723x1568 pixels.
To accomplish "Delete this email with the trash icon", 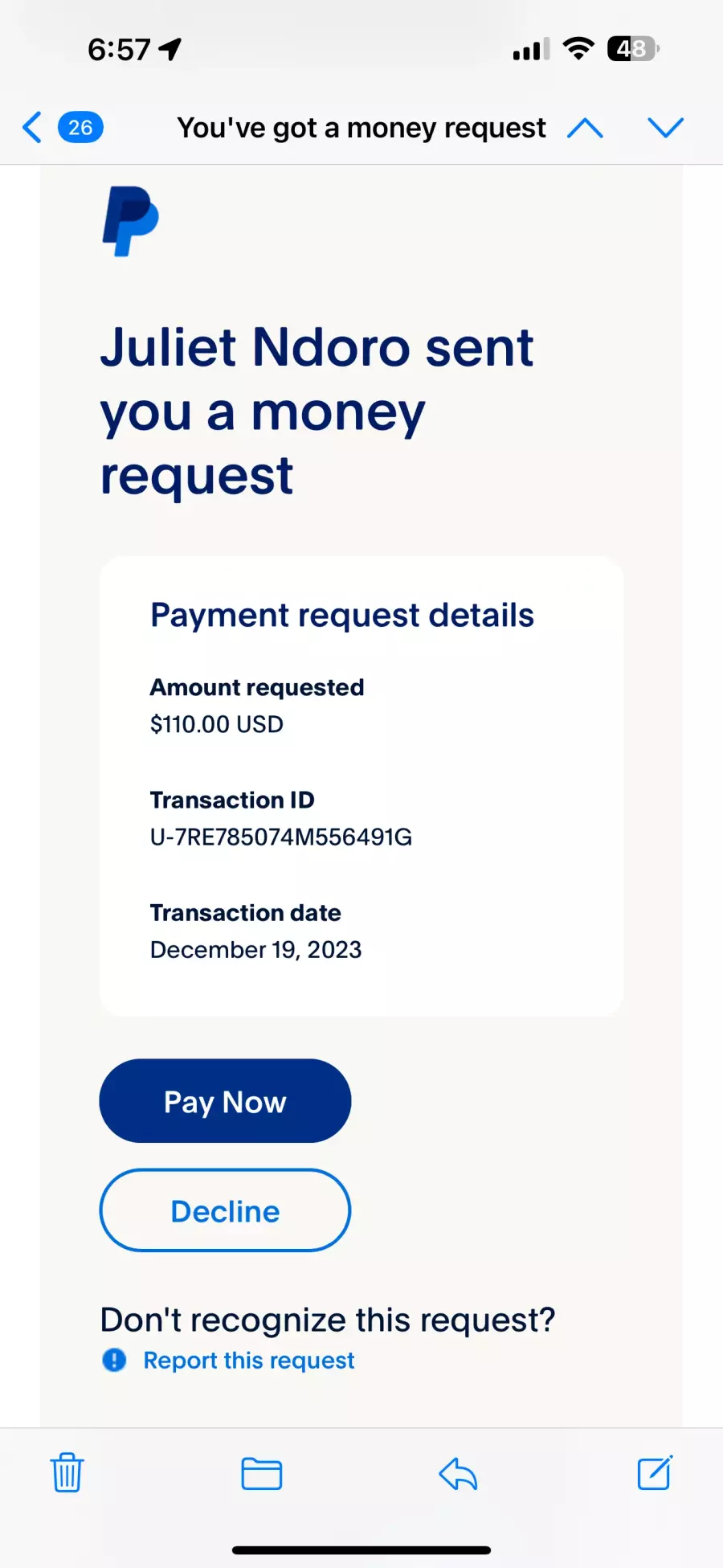I will tap(67, 1472).
